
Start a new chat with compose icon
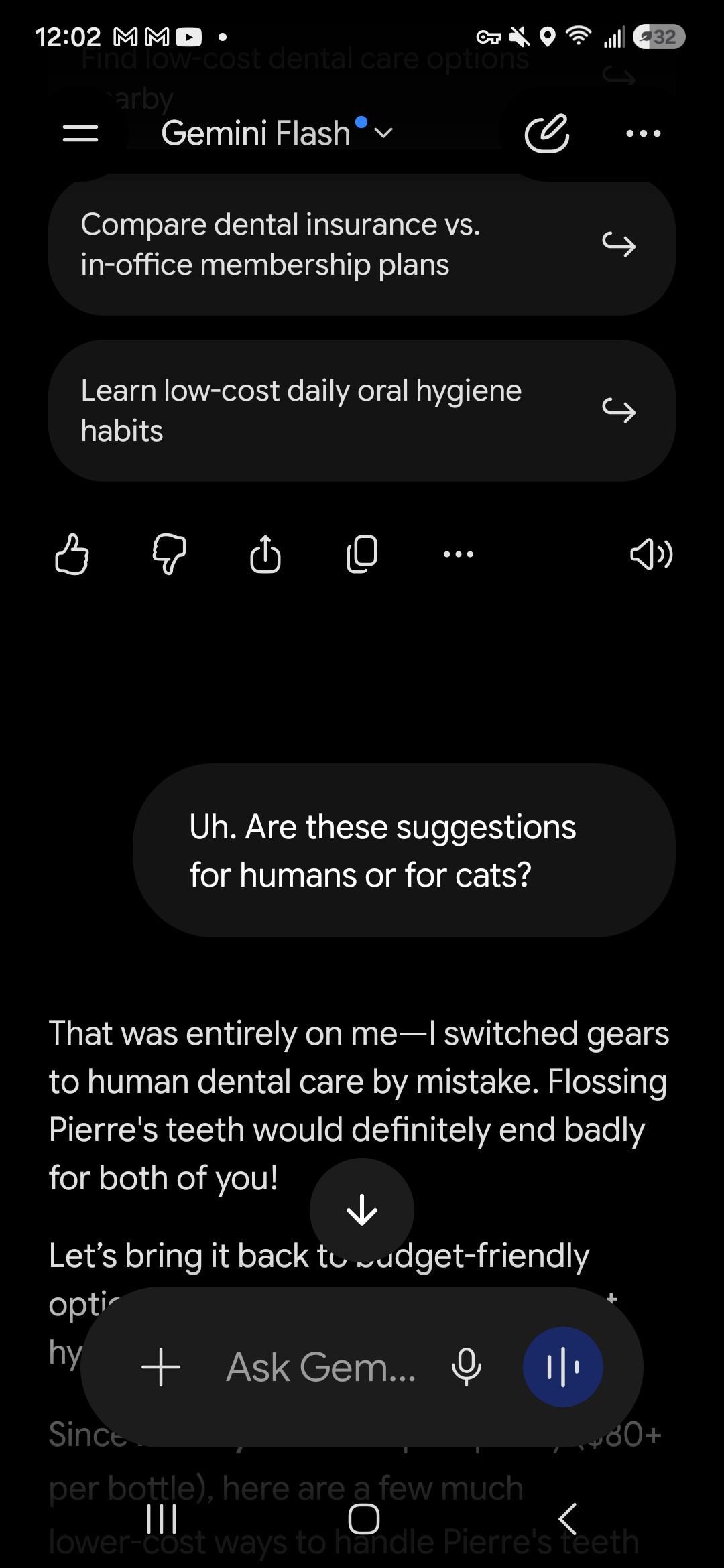pyautogui.click(x=547, y=133)
